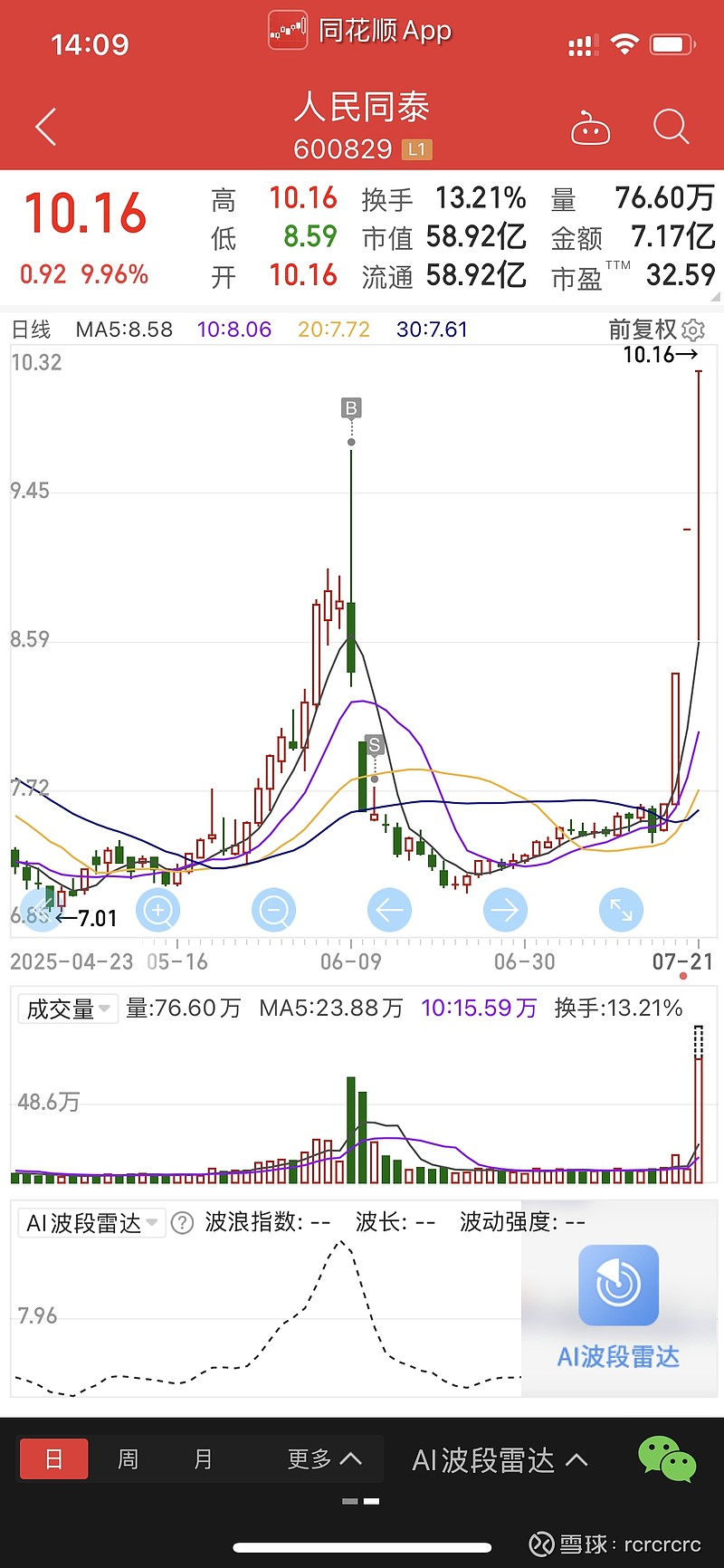The image size is (724, 1568).
Task: Expand AI波段雷达 bottom menu
Action: (x=500, y=1459)
